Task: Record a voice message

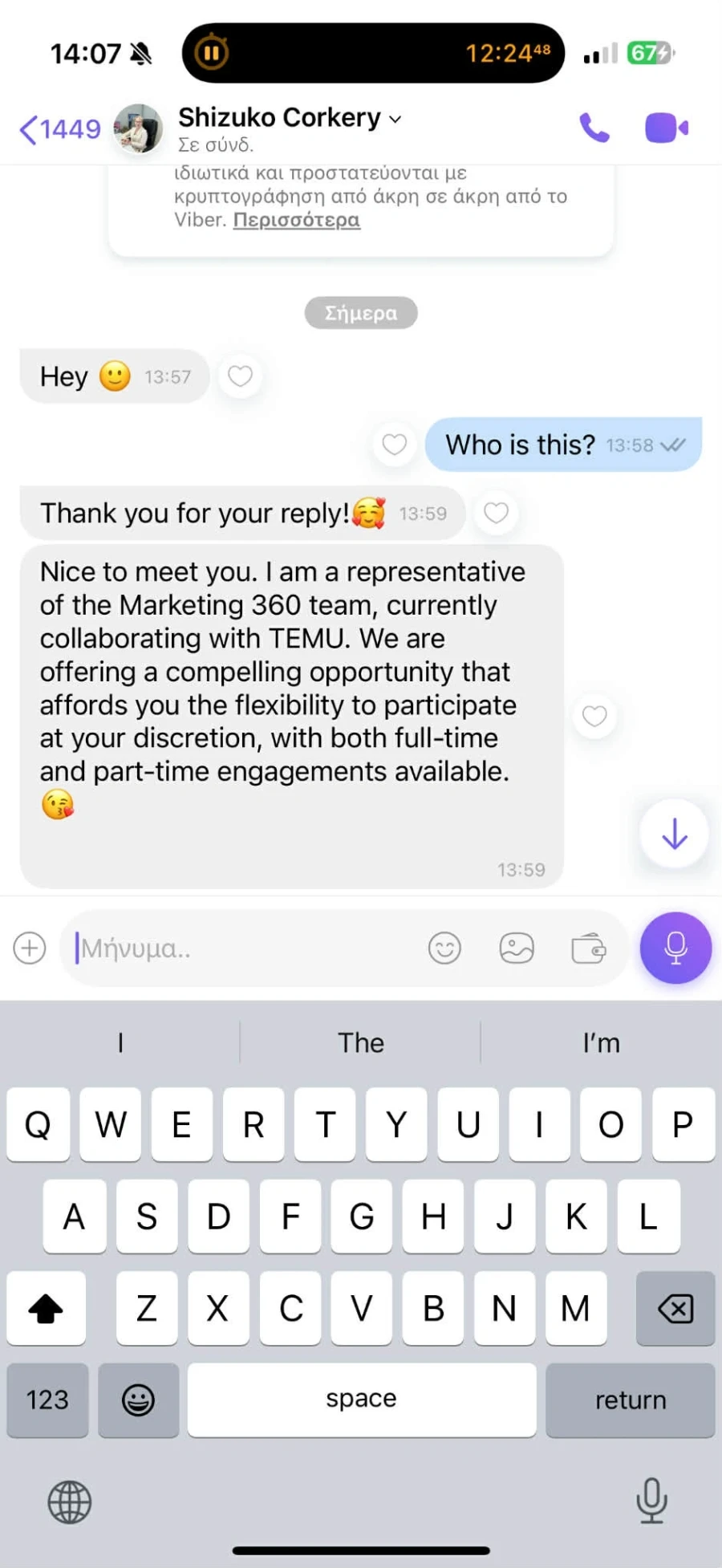Action: coord(675,948)
